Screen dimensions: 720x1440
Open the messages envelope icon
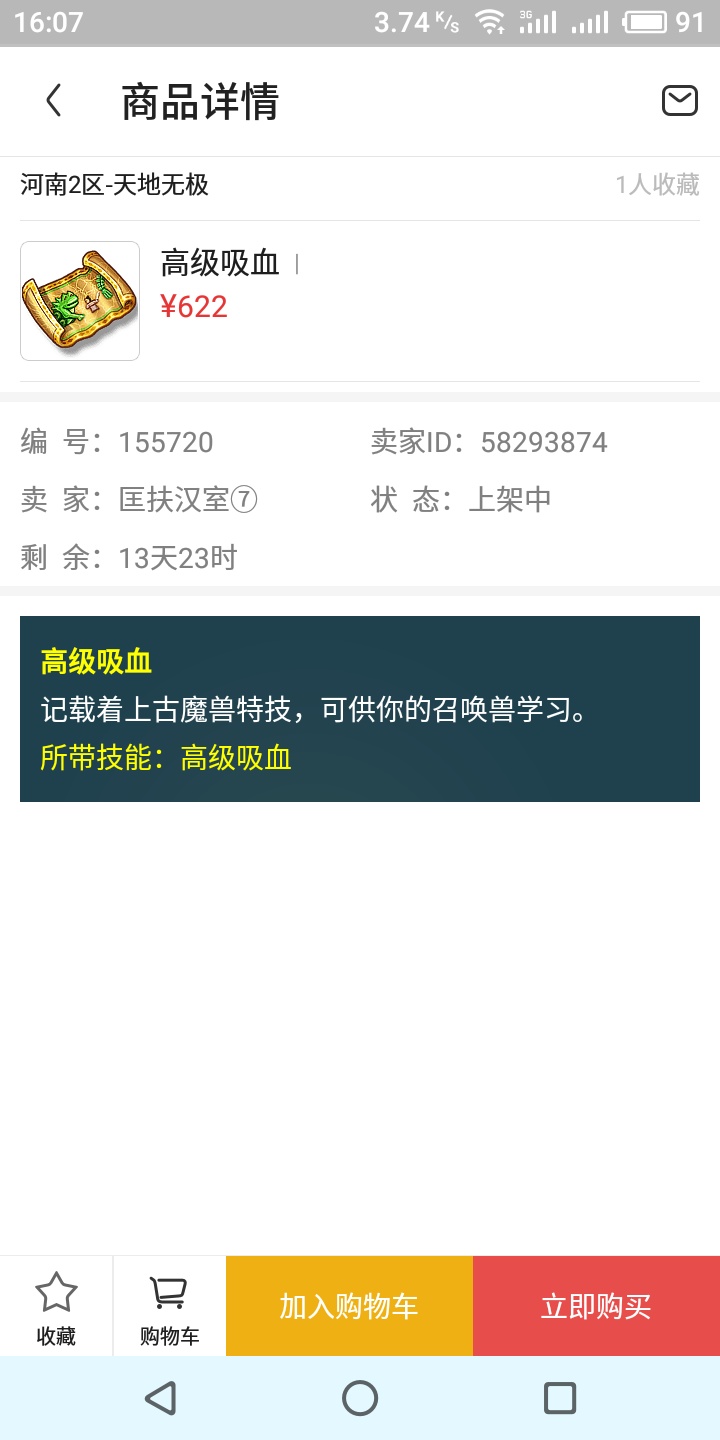[x=680, y=101]
